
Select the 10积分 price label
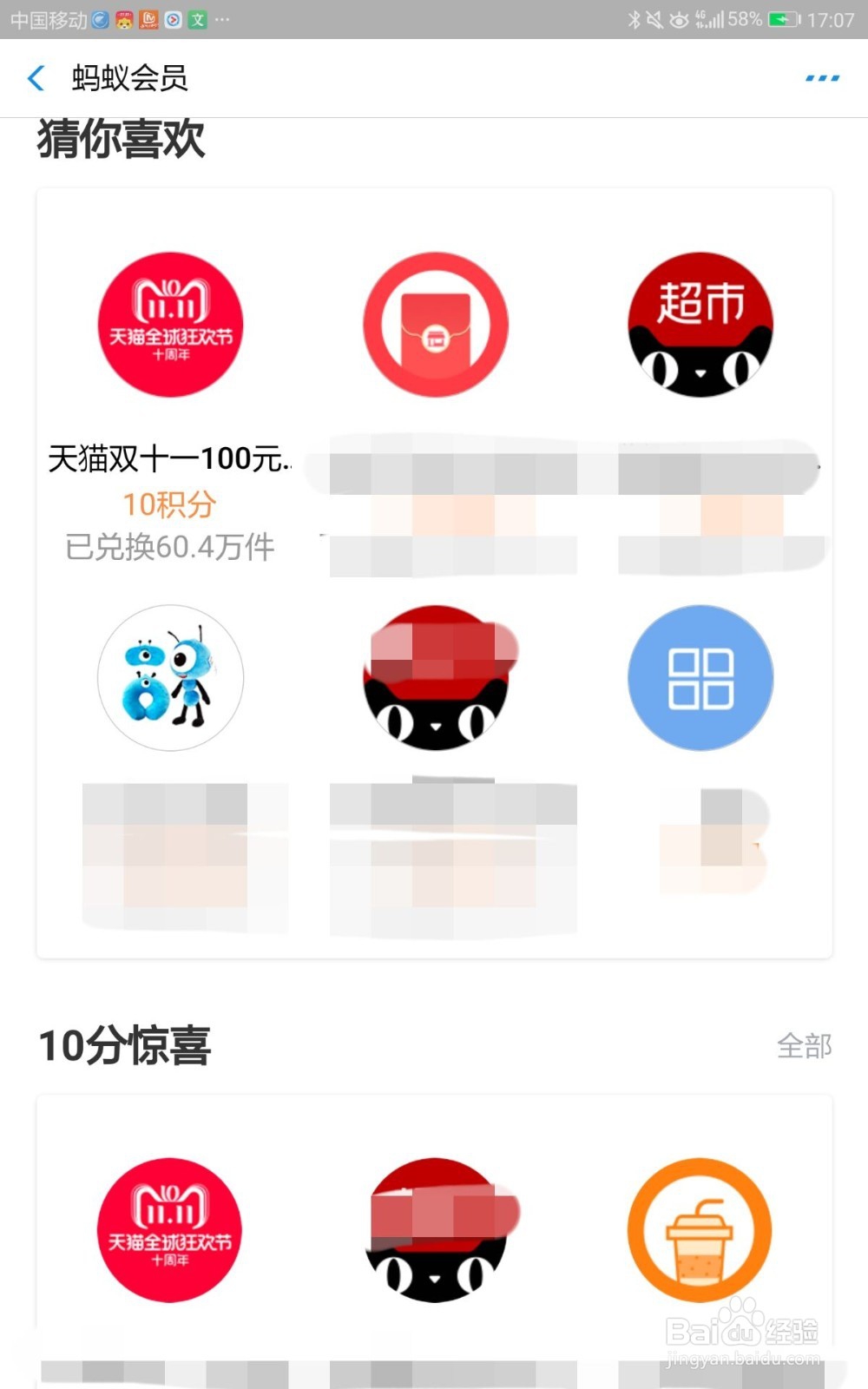(x=168, y=504)
